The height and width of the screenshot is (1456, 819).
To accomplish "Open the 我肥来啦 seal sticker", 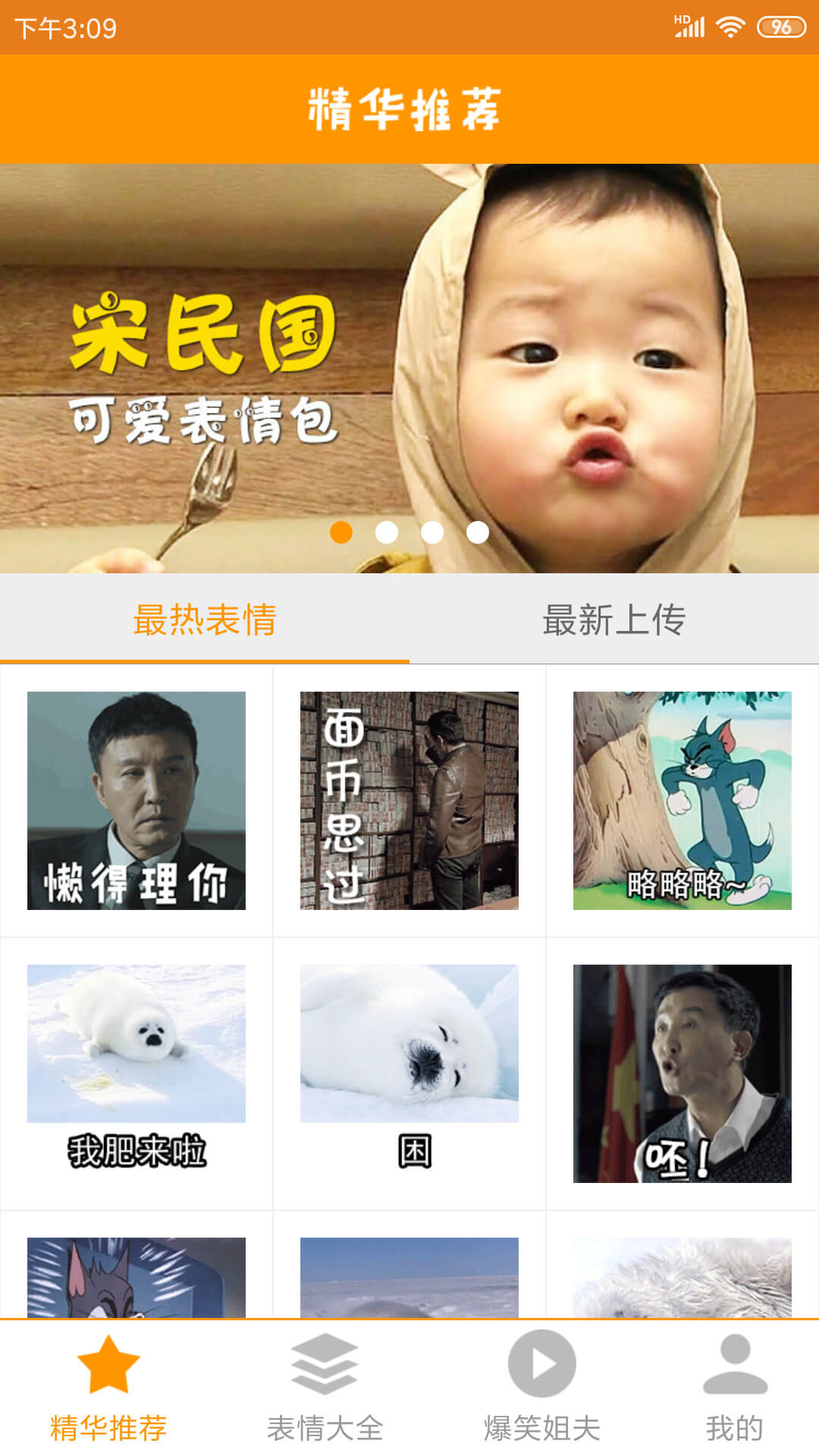I will (136, 1074).
